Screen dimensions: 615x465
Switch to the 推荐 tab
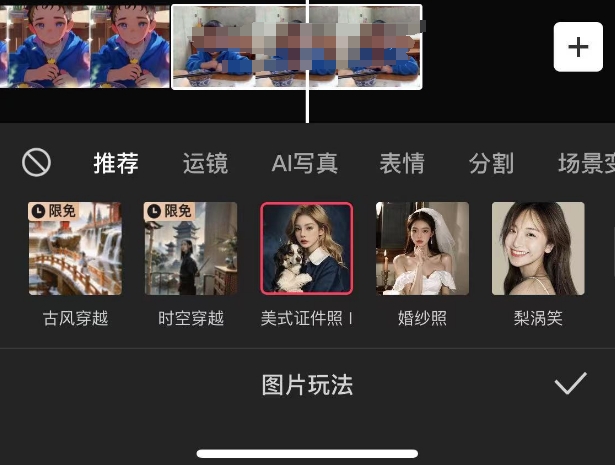tap(116, 163)
